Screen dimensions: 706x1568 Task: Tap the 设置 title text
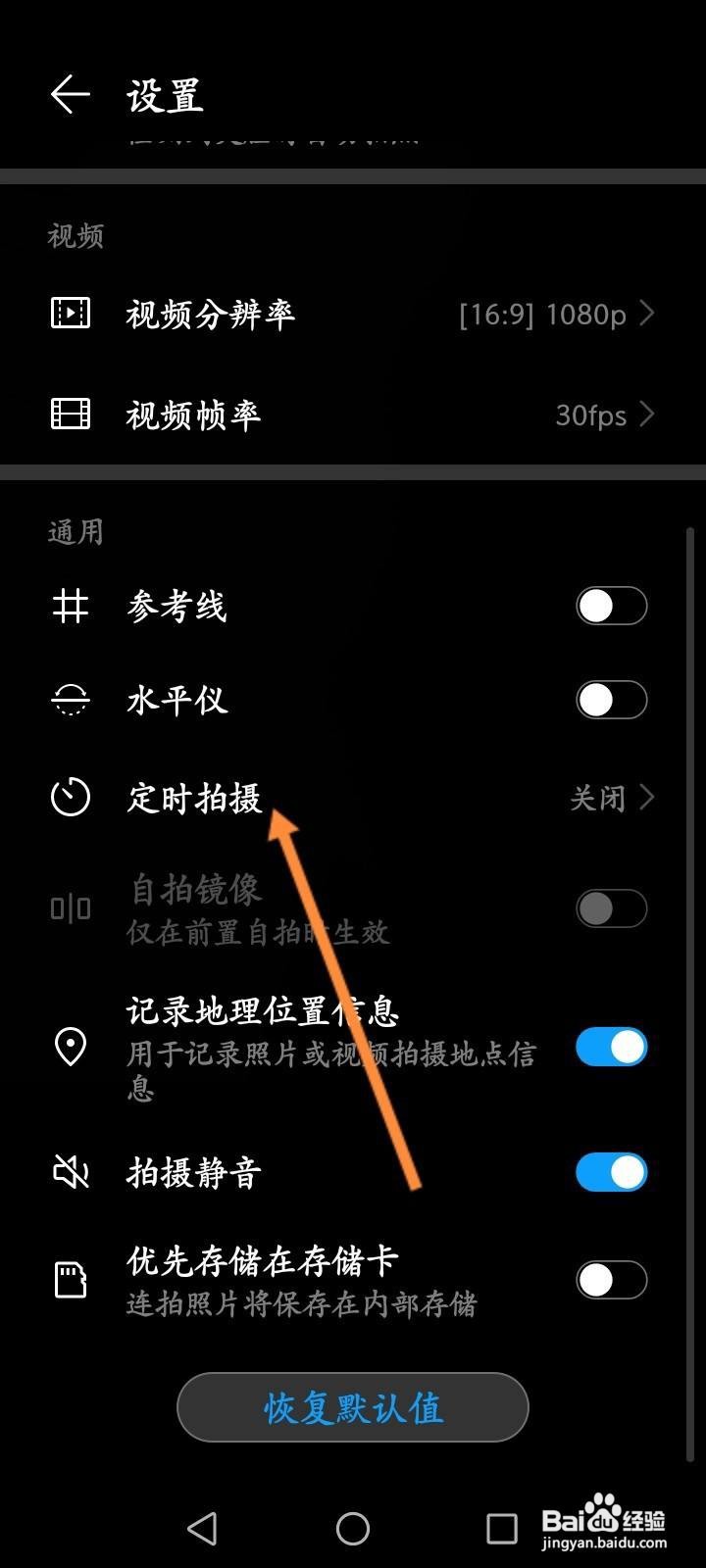[x=165, y=95]
